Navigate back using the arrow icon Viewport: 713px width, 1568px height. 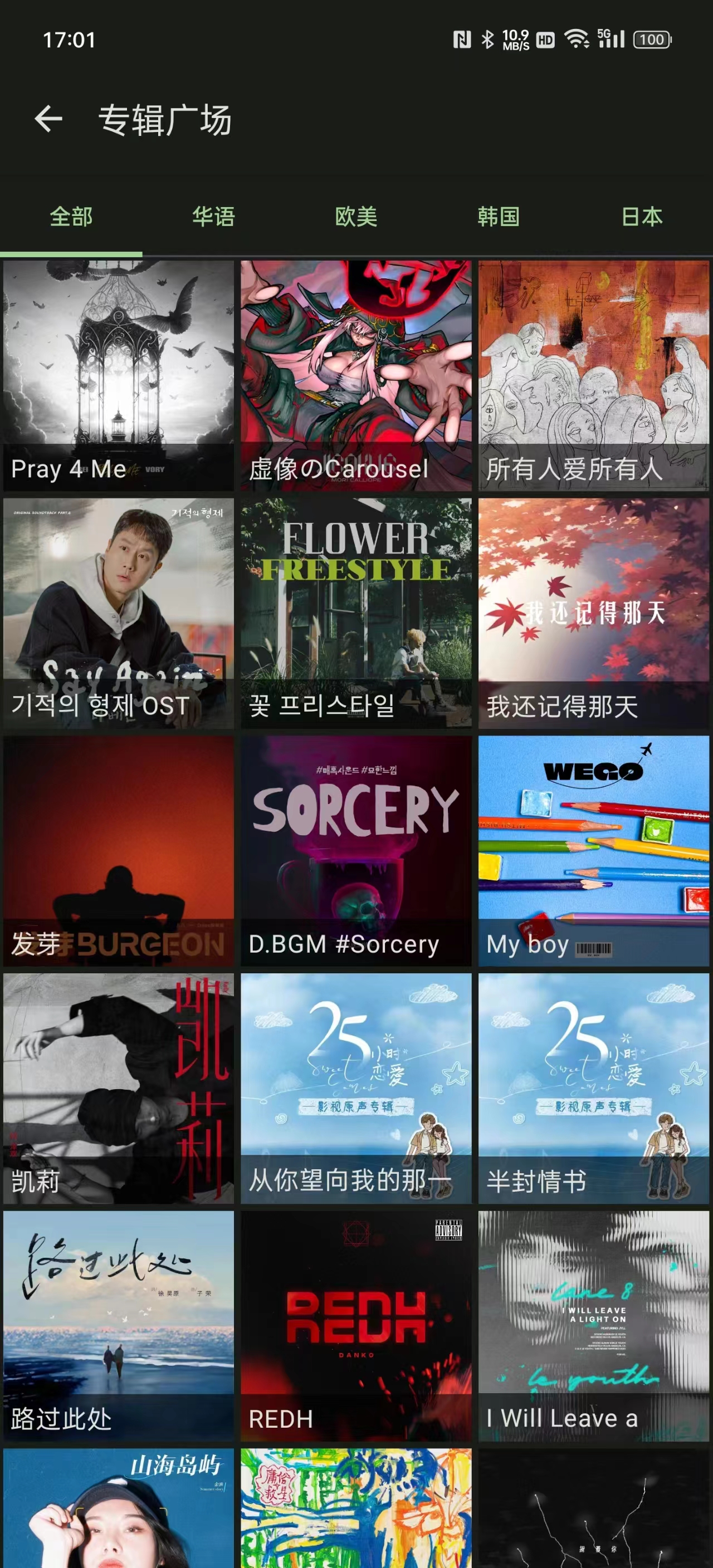[x=48, y=119]
